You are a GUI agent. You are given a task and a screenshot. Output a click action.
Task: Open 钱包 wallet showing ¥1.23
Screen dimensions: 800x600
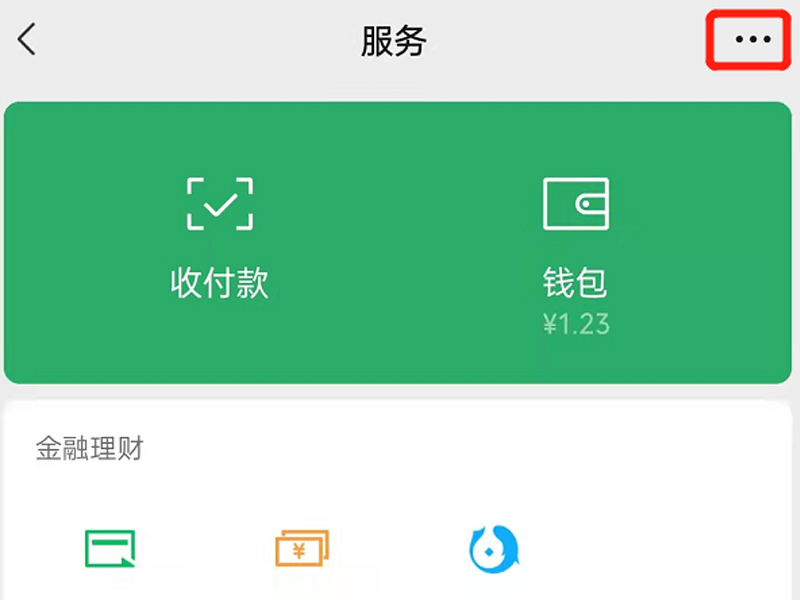[x=575, y=250]
